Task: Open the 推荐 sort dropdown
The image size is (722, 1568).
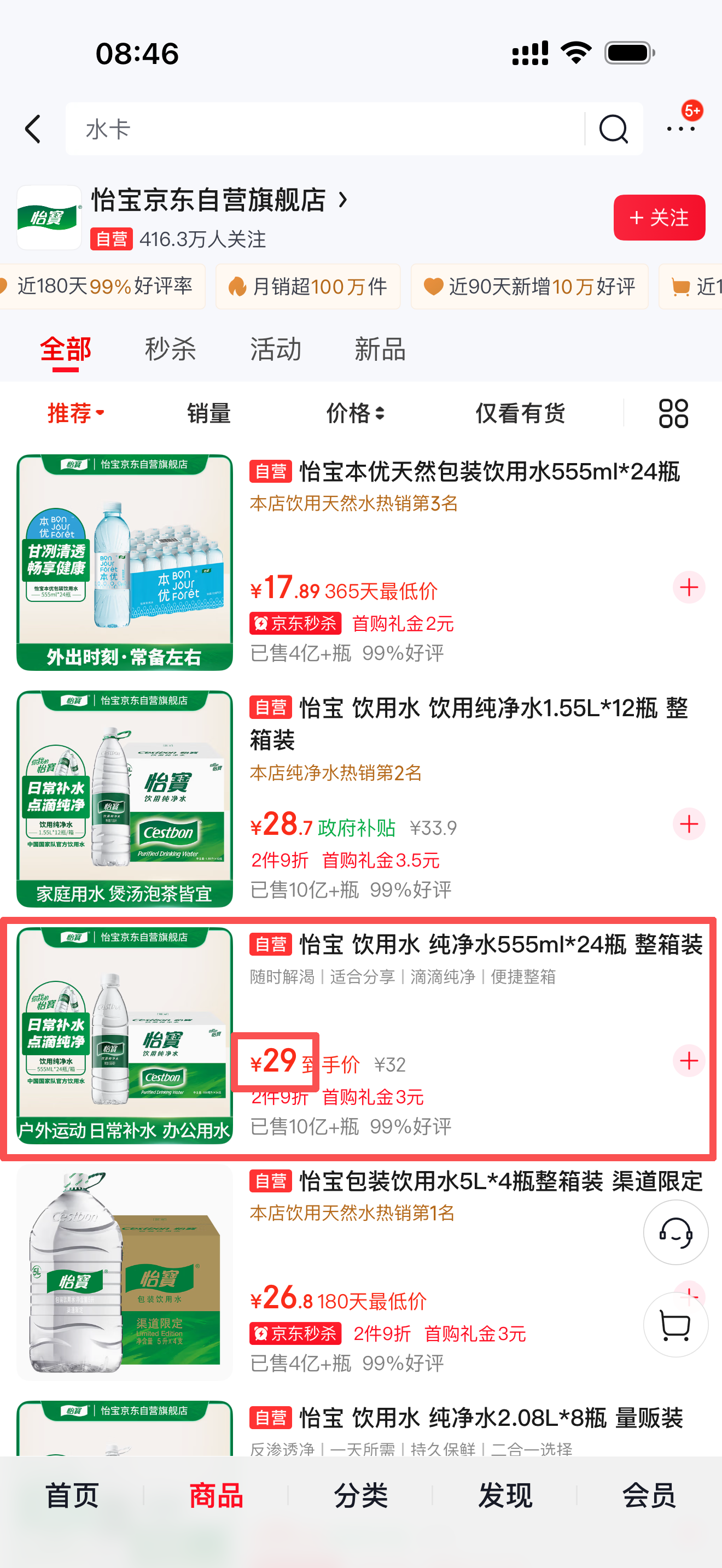Action: [x=75, y=413]
